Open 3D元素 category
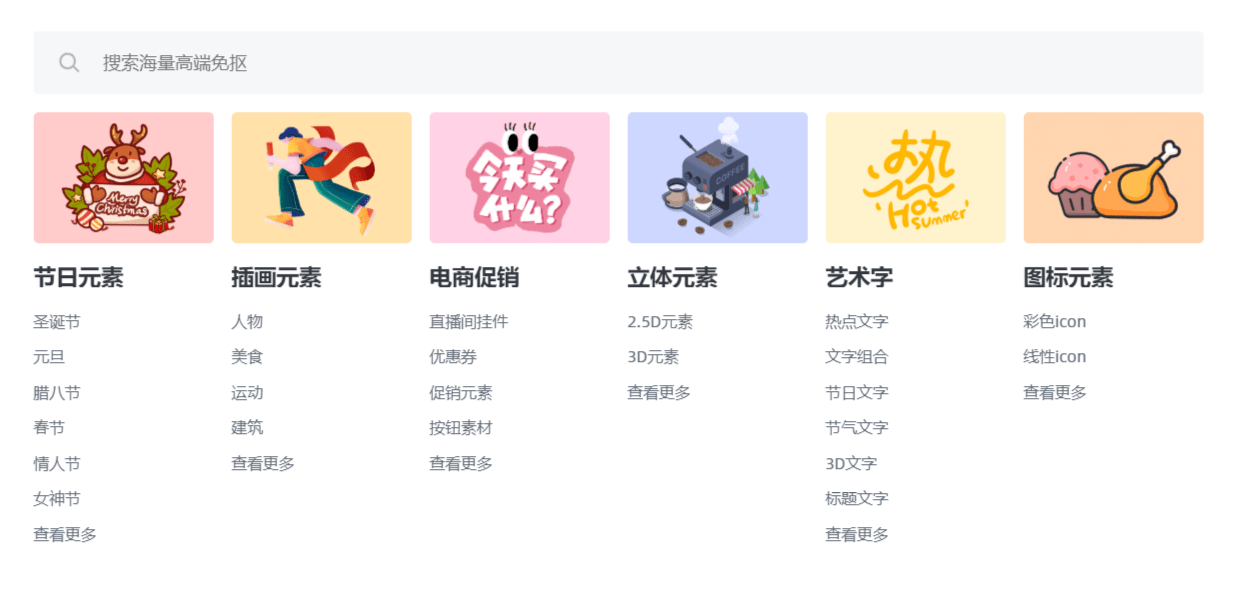Image resolution: width=1233 pixels, height=591 pixels. point(653,357)
